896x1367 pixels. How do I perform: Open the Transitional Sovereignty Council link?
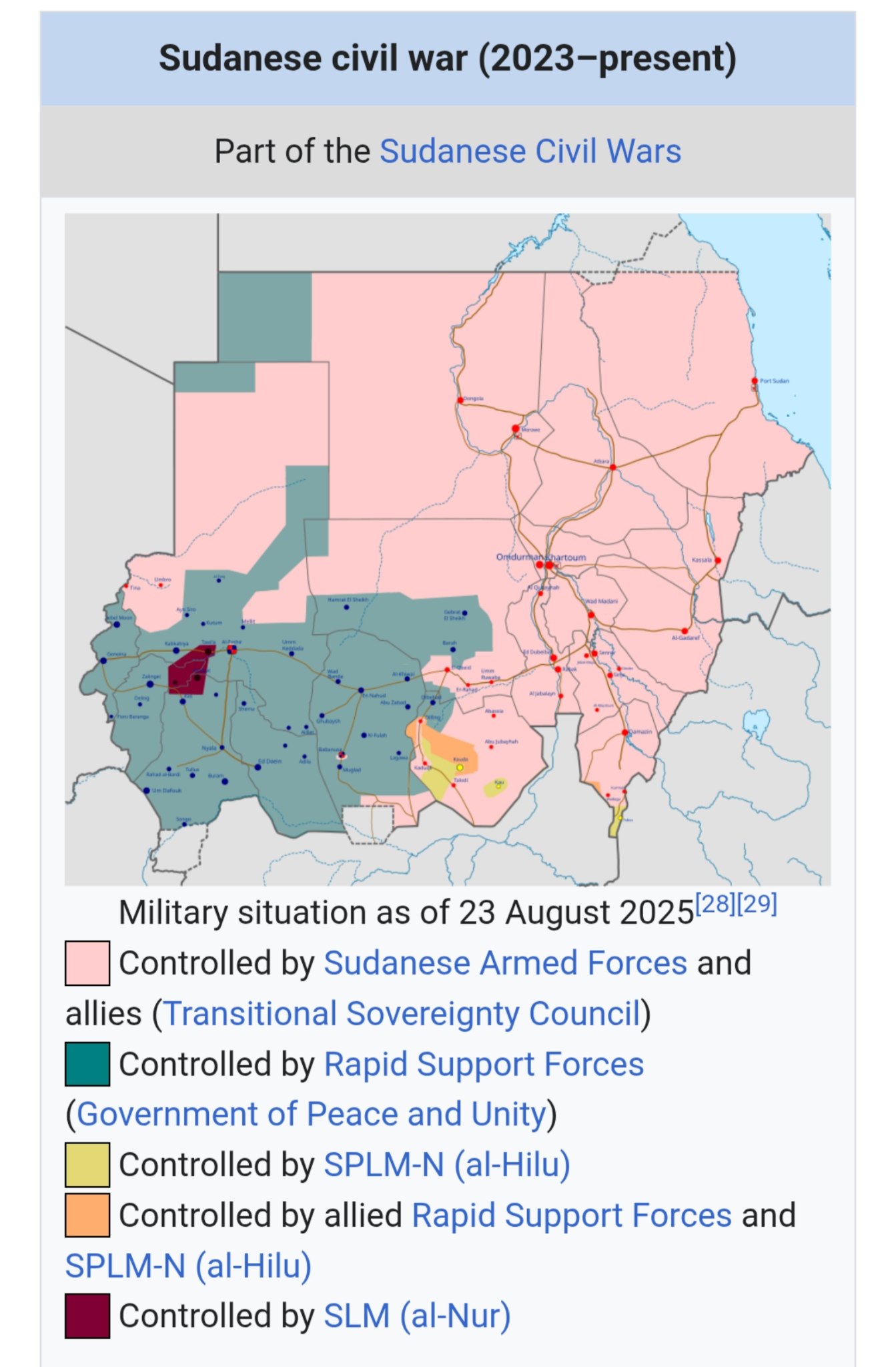click(x=402, y=1013)
